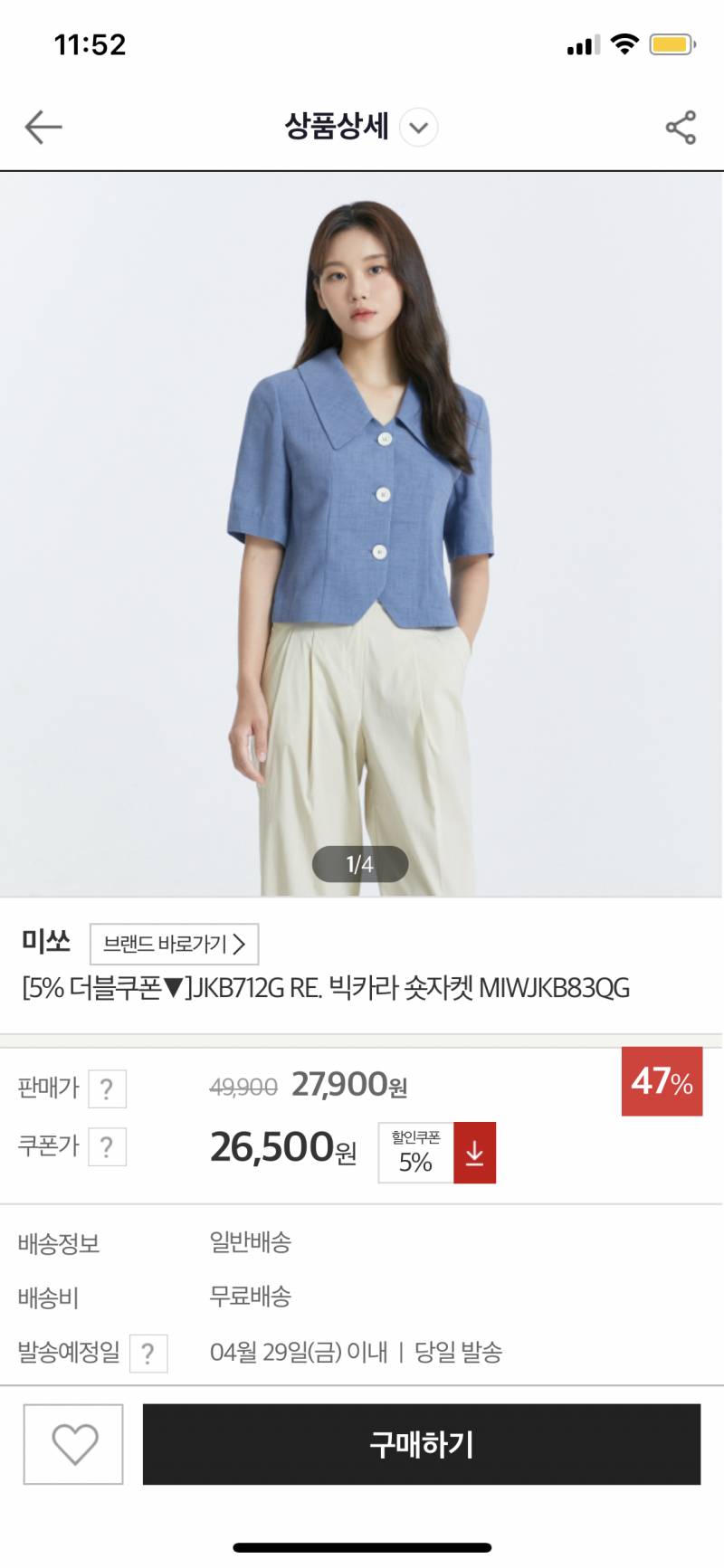
Task: Expand 브랜드 바로가기 with its chevron
Action: 176,944
